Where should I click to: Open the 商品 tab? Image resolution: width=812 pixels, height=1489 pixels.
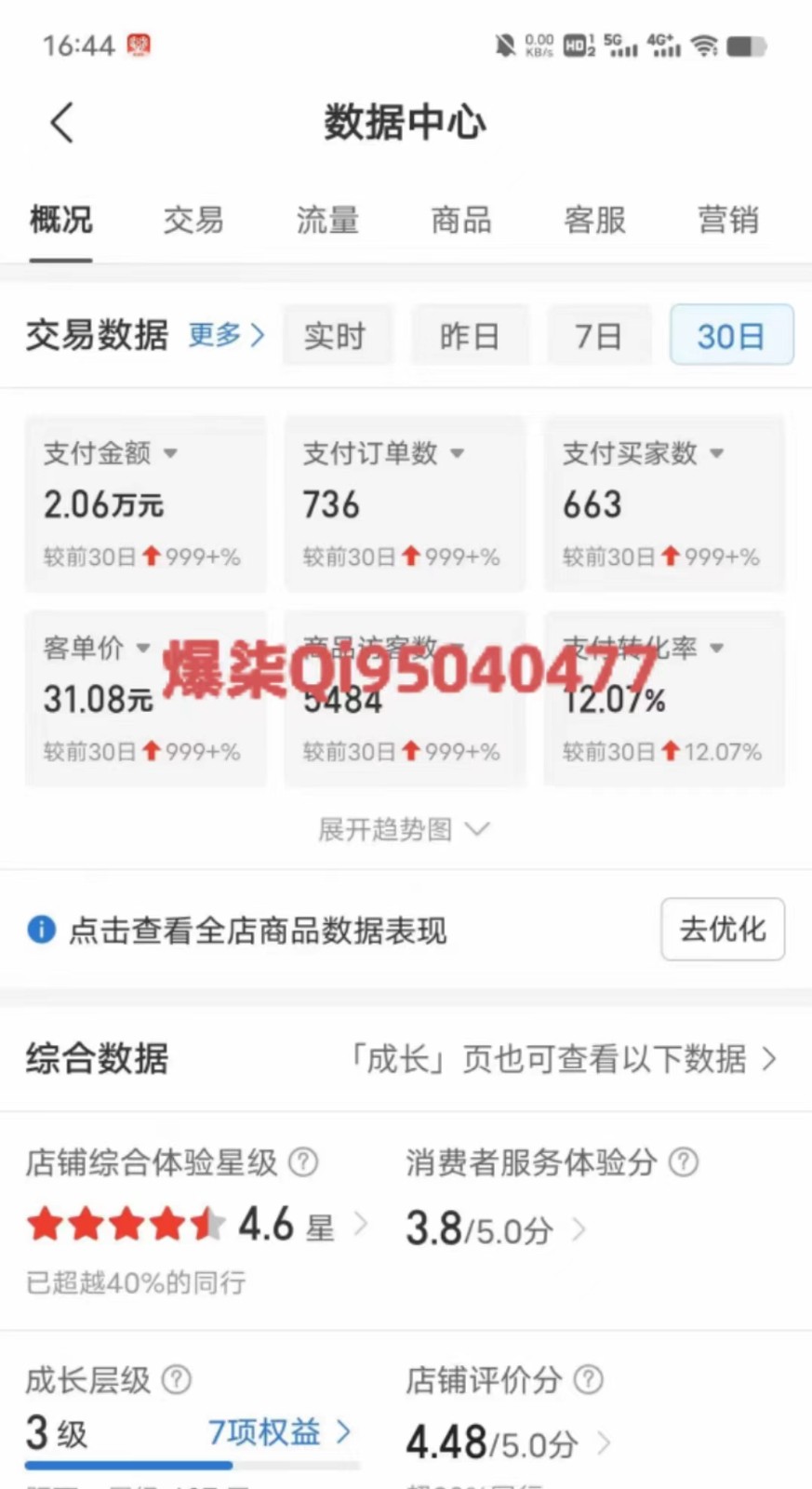(460, 221)
